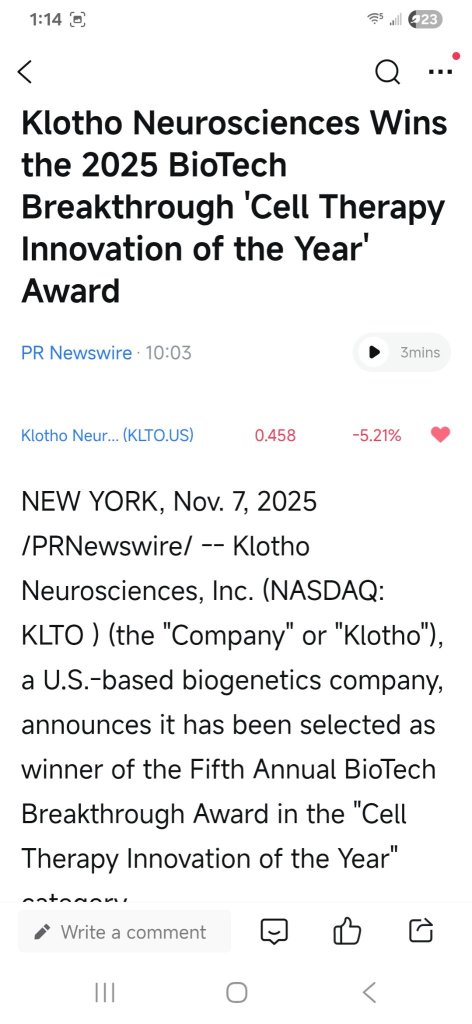Open the search magnifier icon
472x1024 pixels.
pyautogui.click(x=388, y=72)
